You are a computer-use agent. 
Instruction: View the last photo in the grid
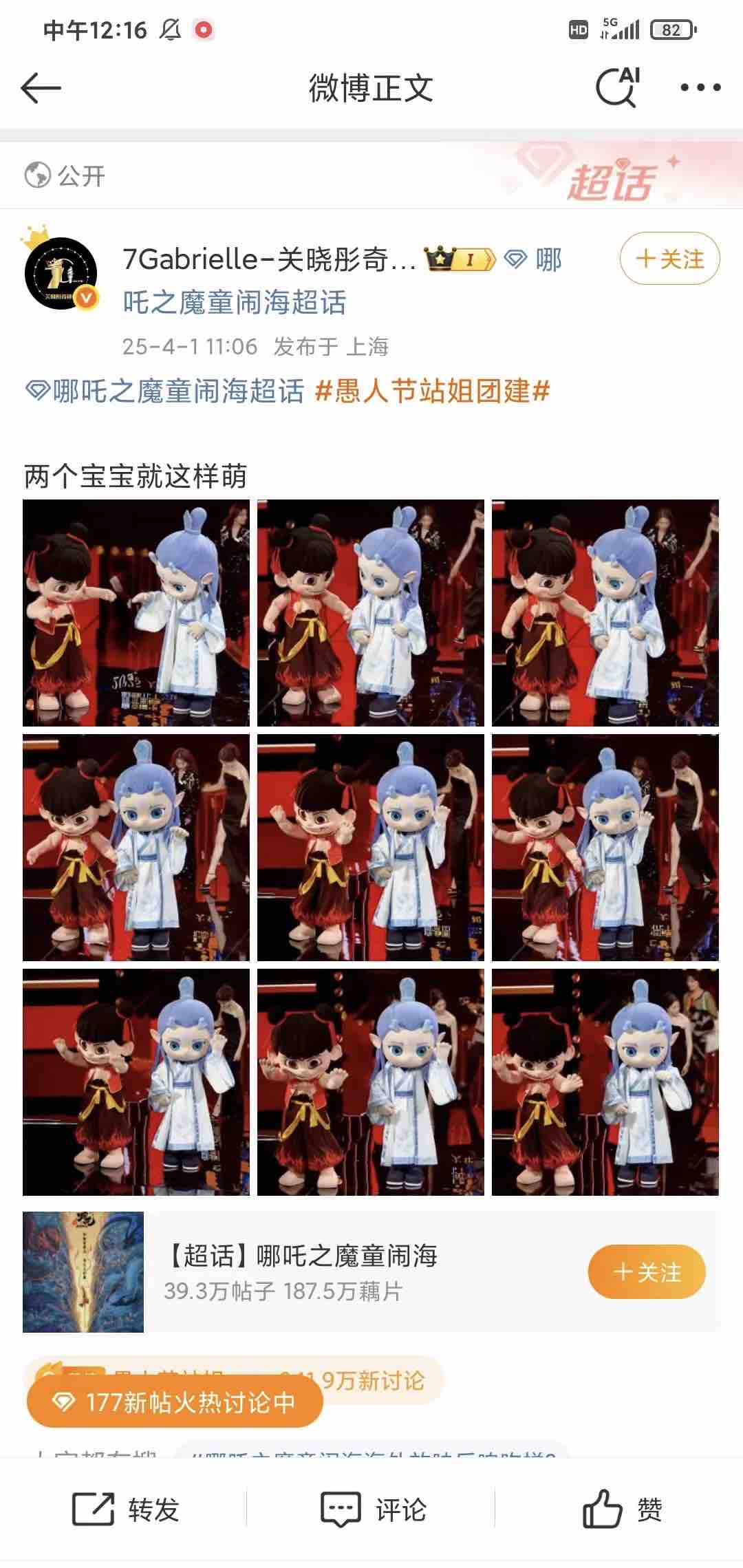[605, 1082]
